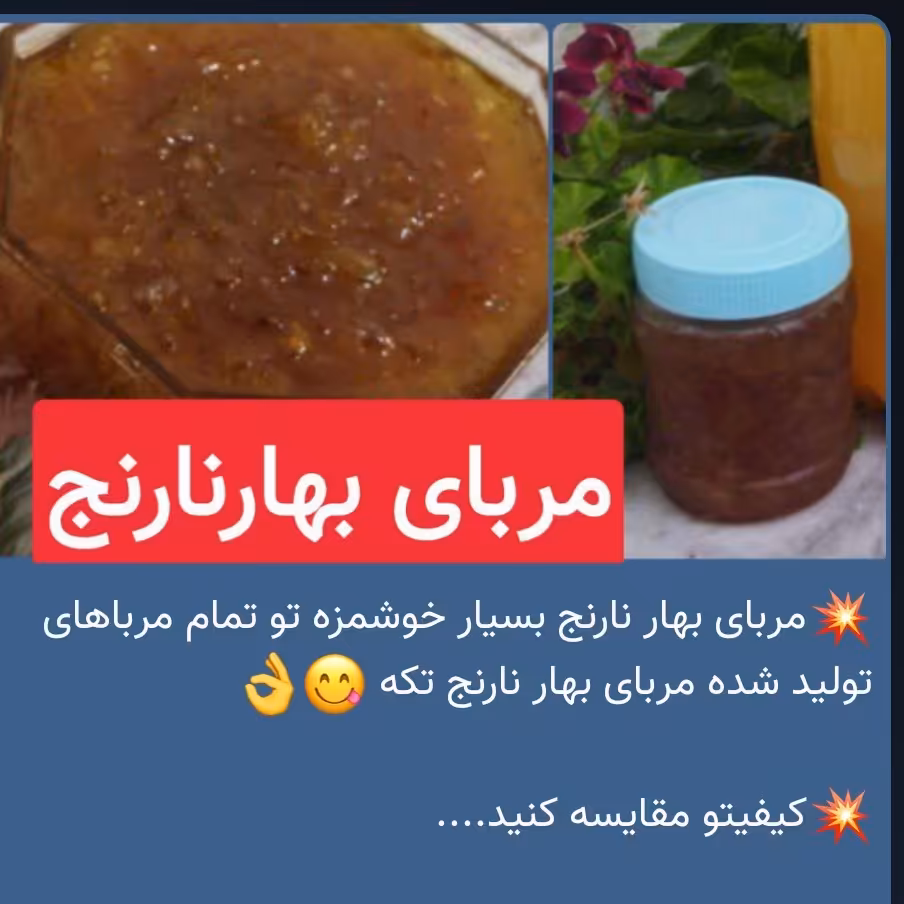This screenshot has width=904, height=904.
Task: Open the blue-lid jam jar photo
Action: click(720, 290)
